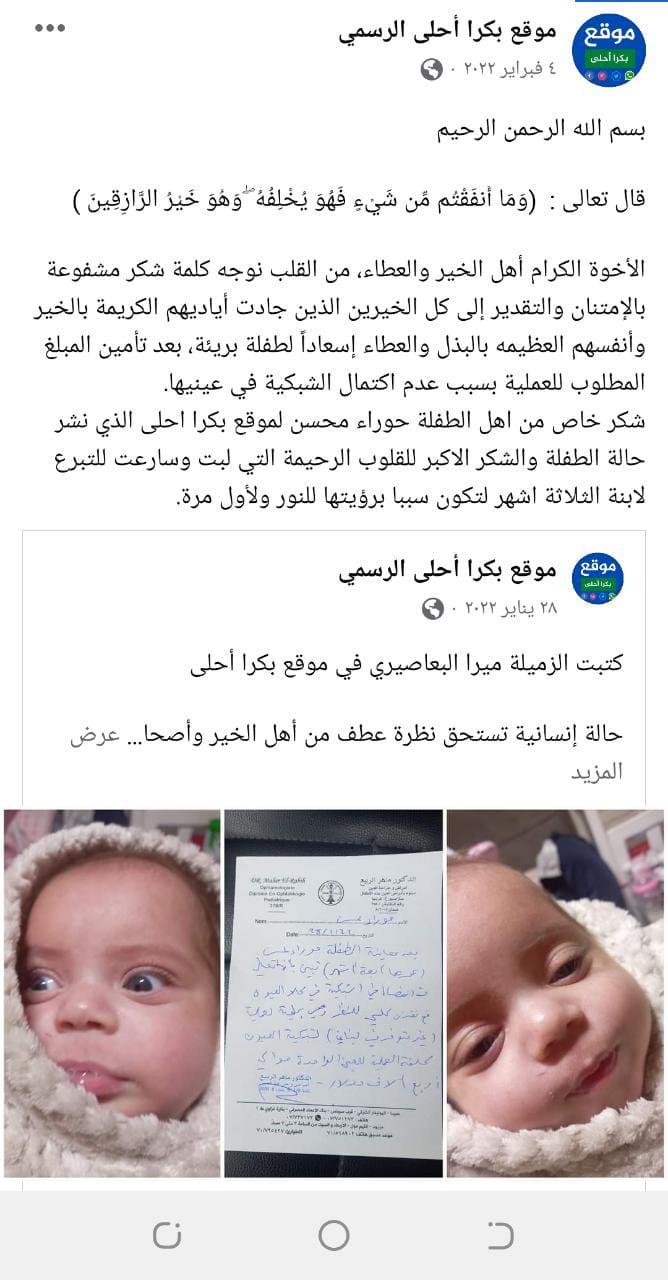Open the page profile picture on the top post
The width and height of the screenshot is (668, 1280).
tap(608, 50)
